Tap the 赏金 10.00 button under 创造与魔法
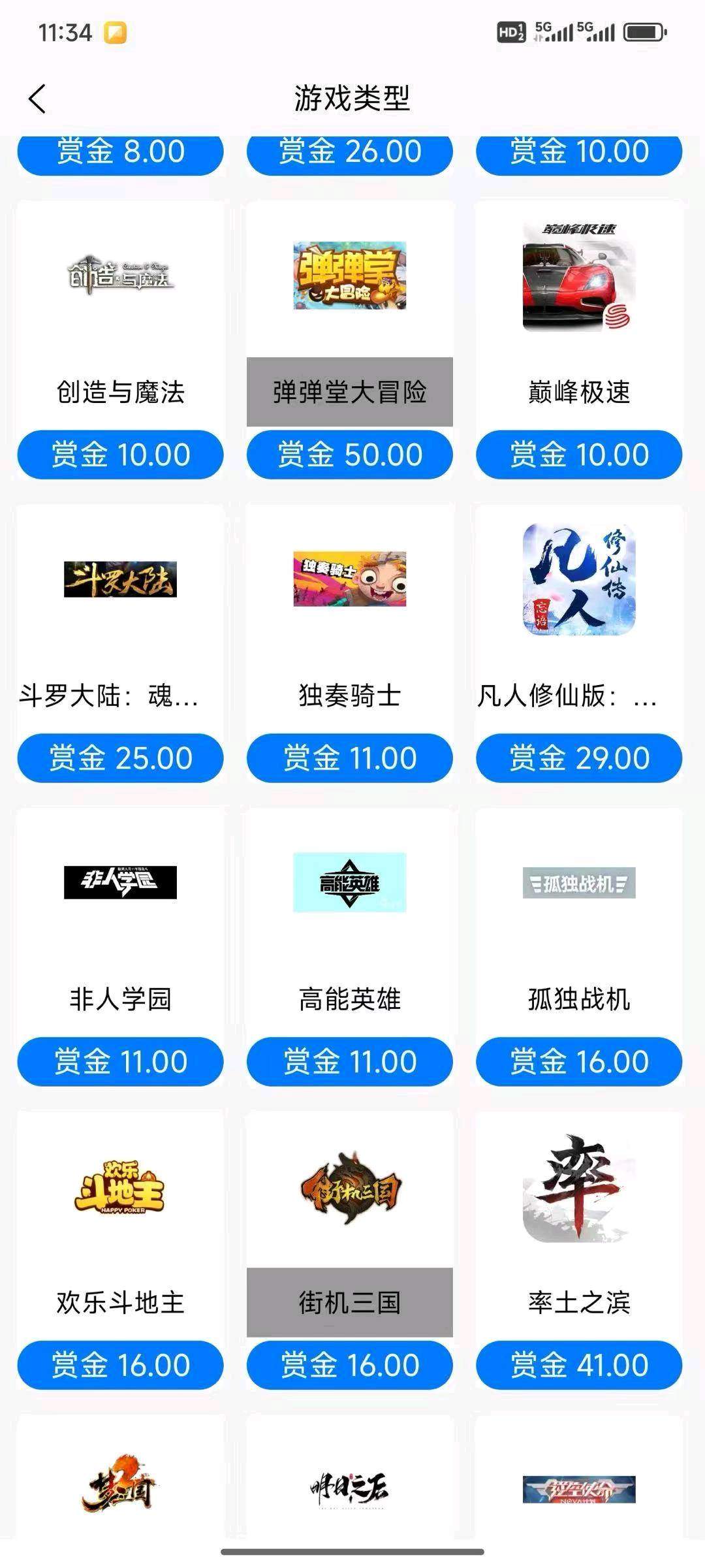The height and width of the screenshot is (1568, 705). click(x=121, y=455)
